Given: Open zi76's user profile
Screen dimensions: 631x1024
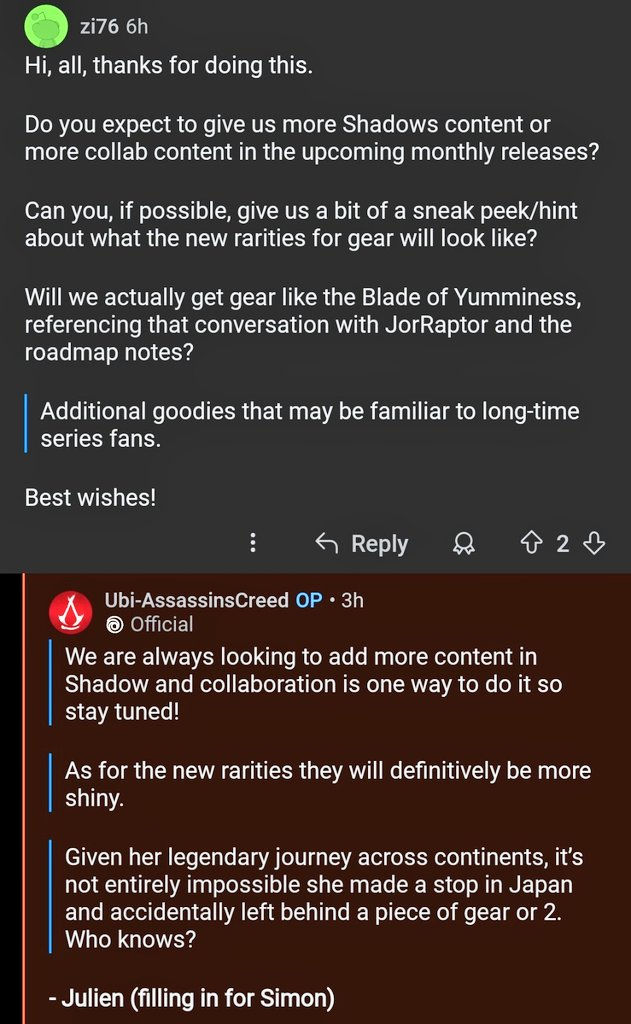Looking at the screenshot, I should (100, 26).
